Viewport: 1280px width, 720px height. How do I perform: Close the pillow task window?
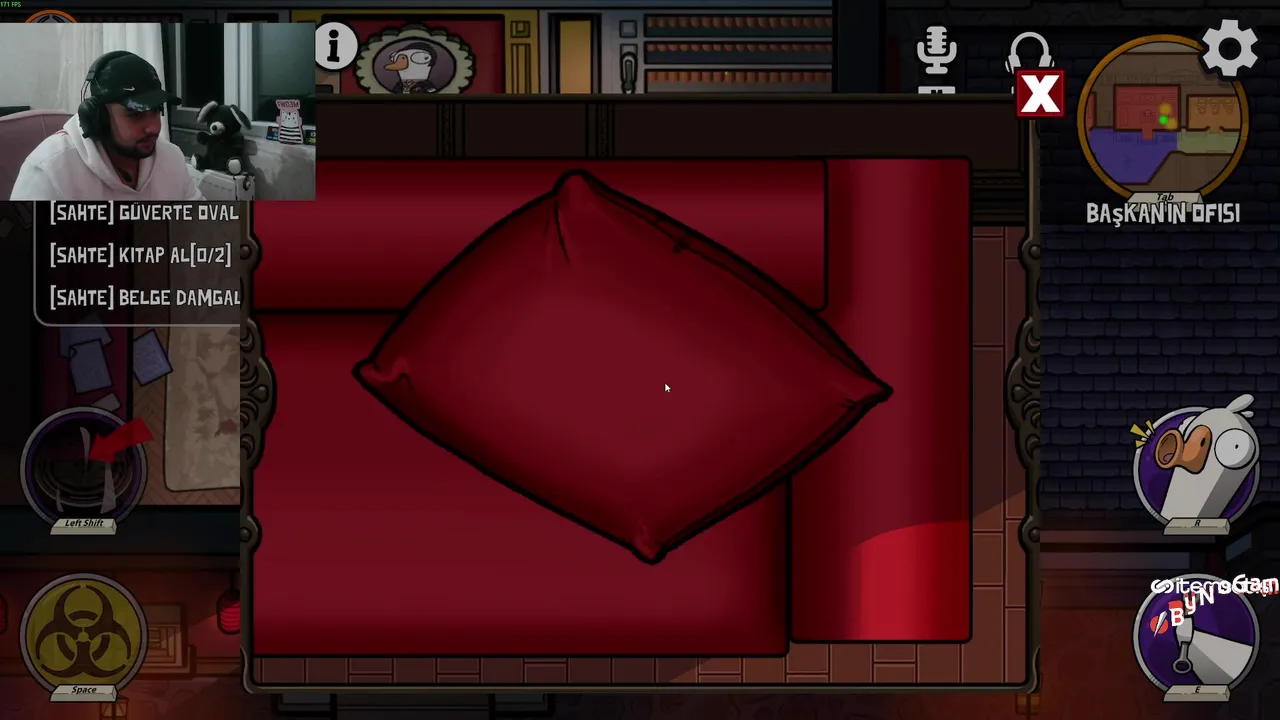(1040, 94)
